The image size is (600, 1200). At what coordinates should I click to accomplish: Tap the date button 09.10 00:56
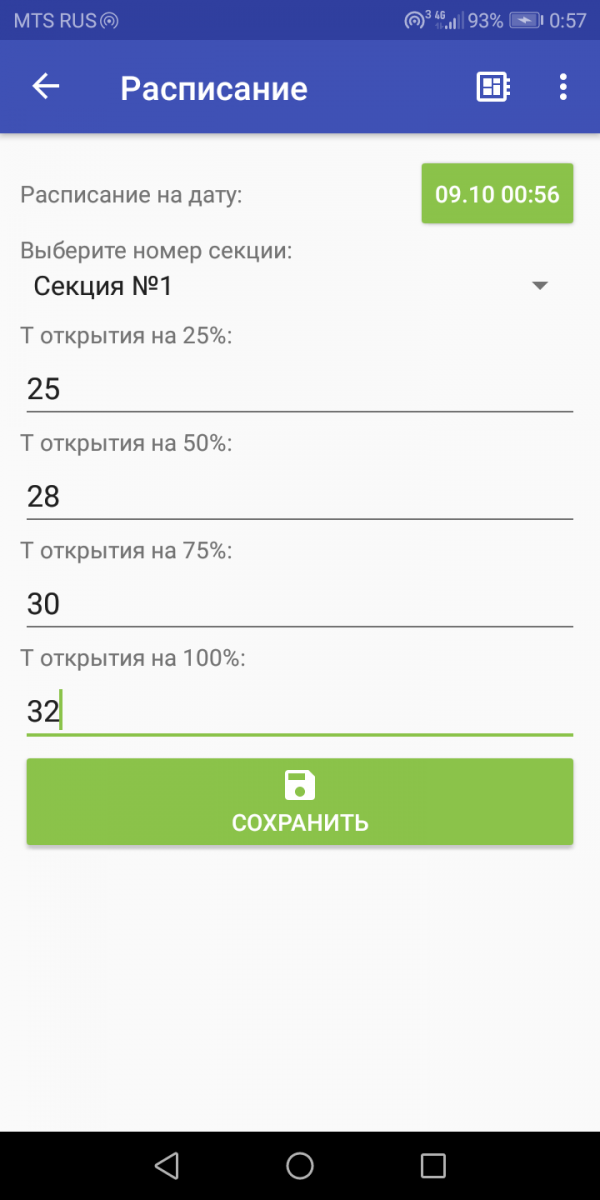tap(497, 194)
